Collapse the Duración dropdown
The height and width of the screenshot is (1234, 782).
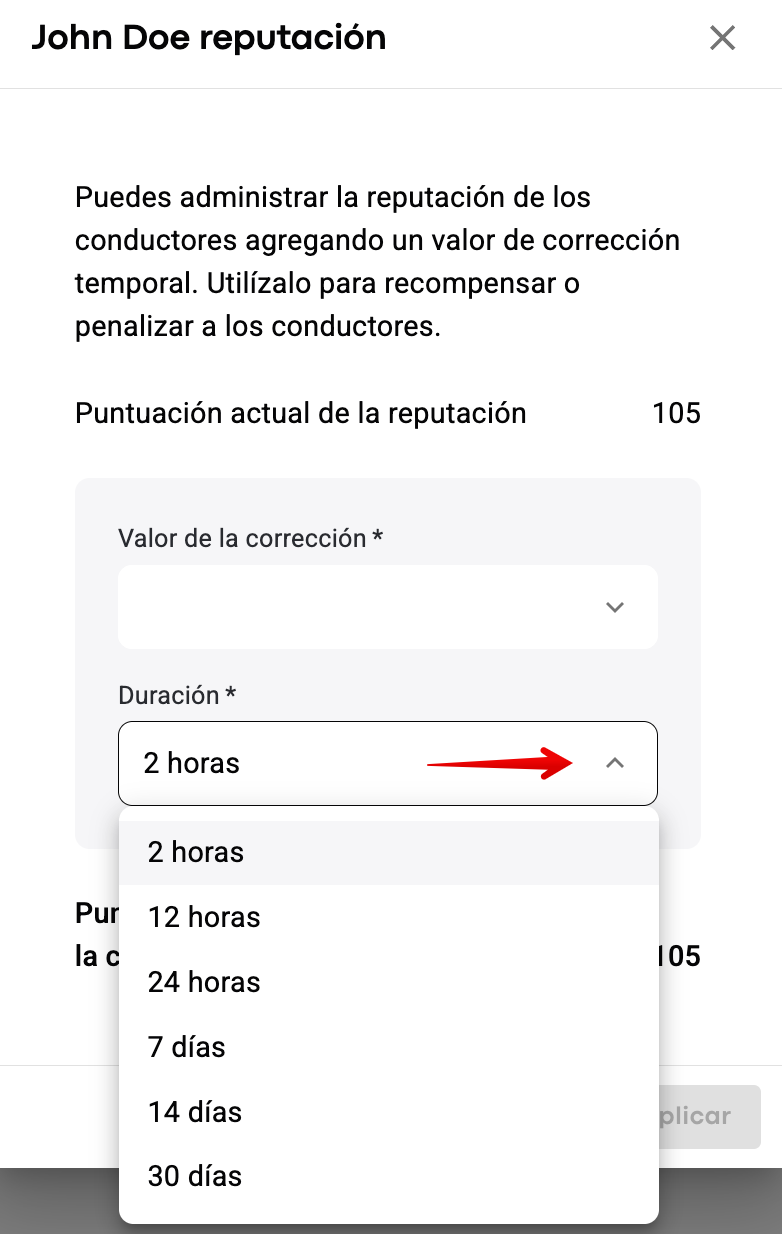[x=615, y=763]
